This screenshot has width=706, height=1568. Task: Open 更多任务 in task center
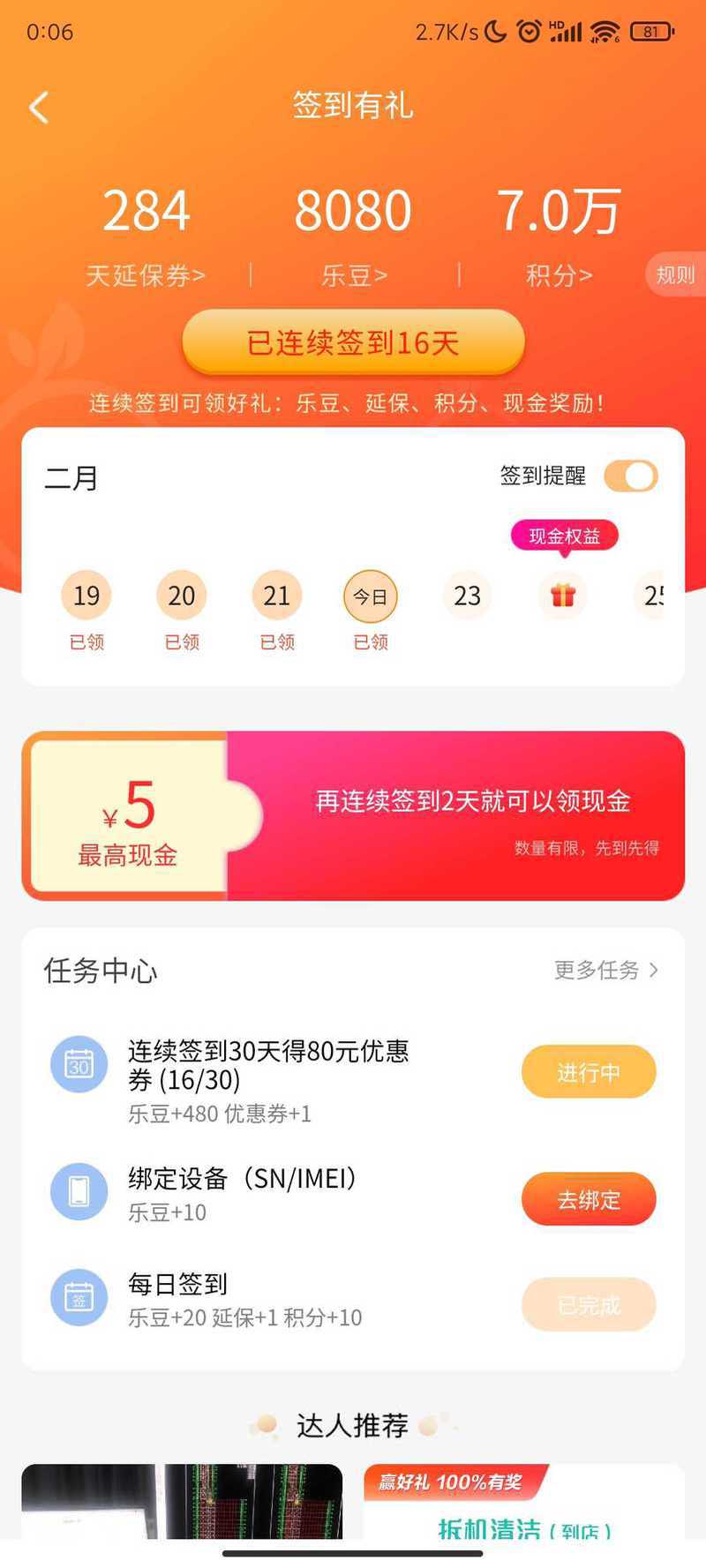(x=605, y=970)
